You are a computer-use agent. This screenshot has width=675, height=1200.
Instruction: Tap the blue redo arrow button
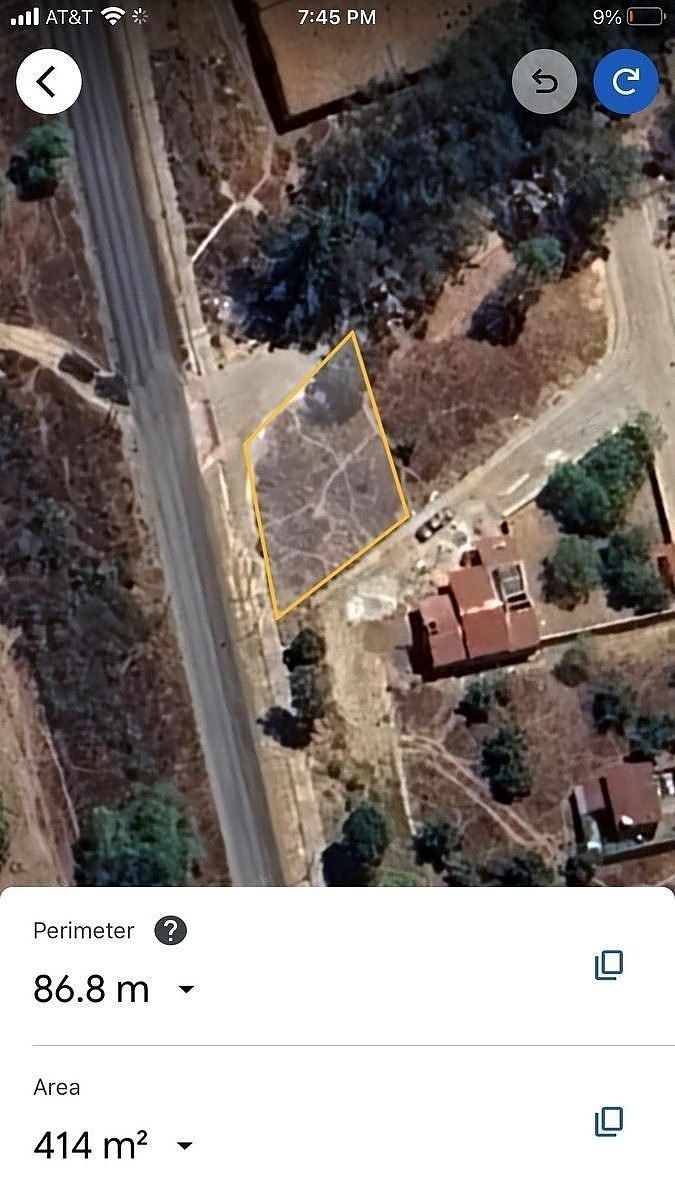pos(626,81)
